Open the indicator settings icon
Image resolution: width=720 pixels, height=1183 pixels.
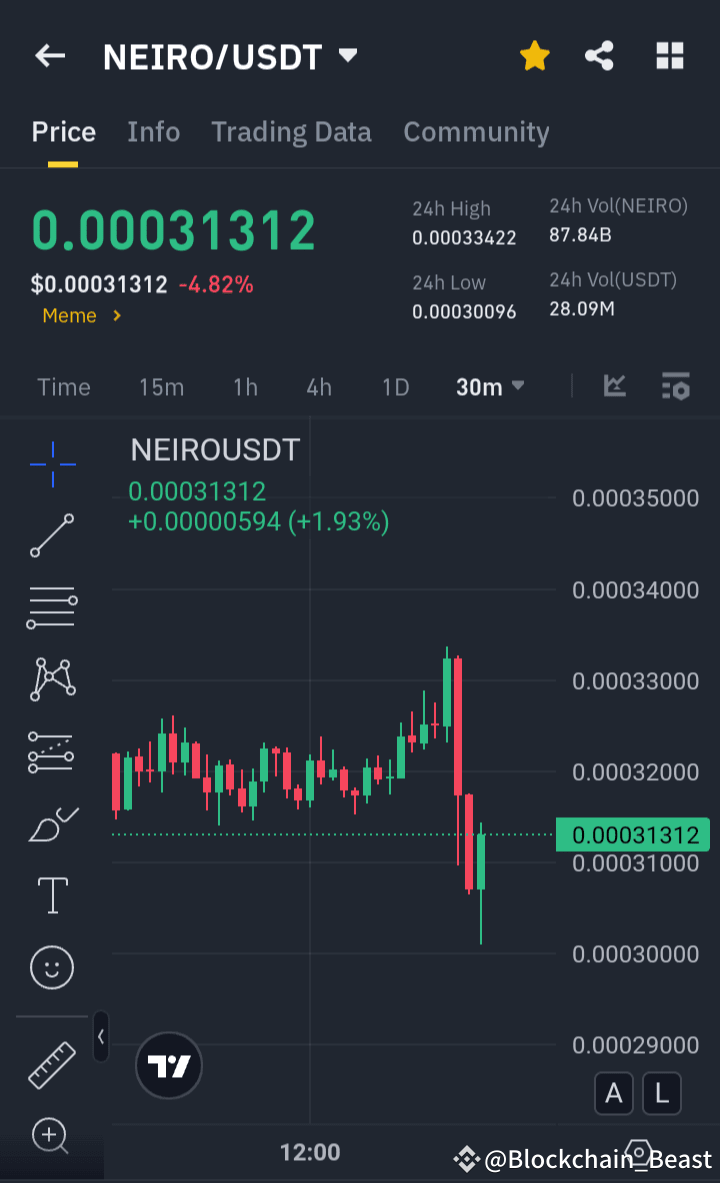click(x=675, y=386)
